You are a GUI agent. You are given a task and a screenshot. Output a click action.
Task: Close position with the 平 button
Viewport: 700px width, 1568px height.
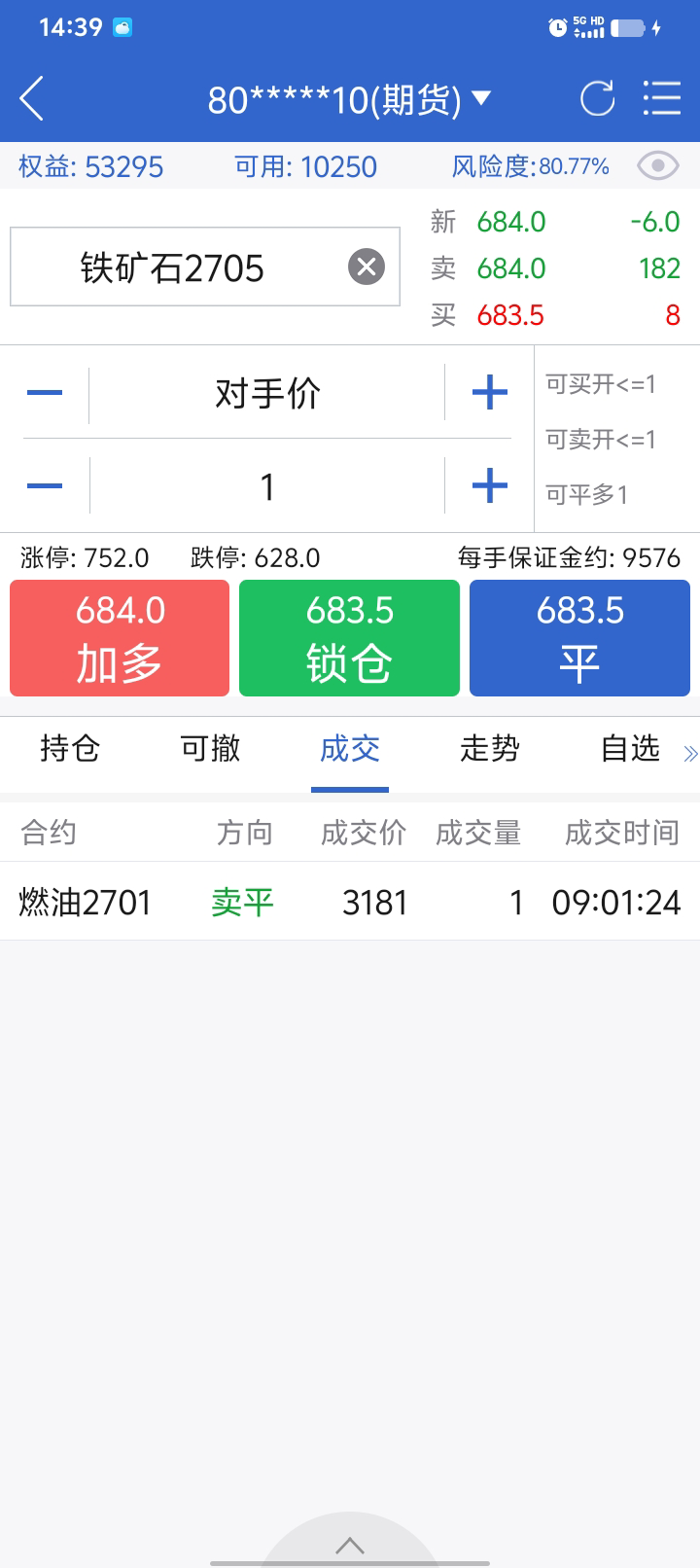tap(579, 638)
